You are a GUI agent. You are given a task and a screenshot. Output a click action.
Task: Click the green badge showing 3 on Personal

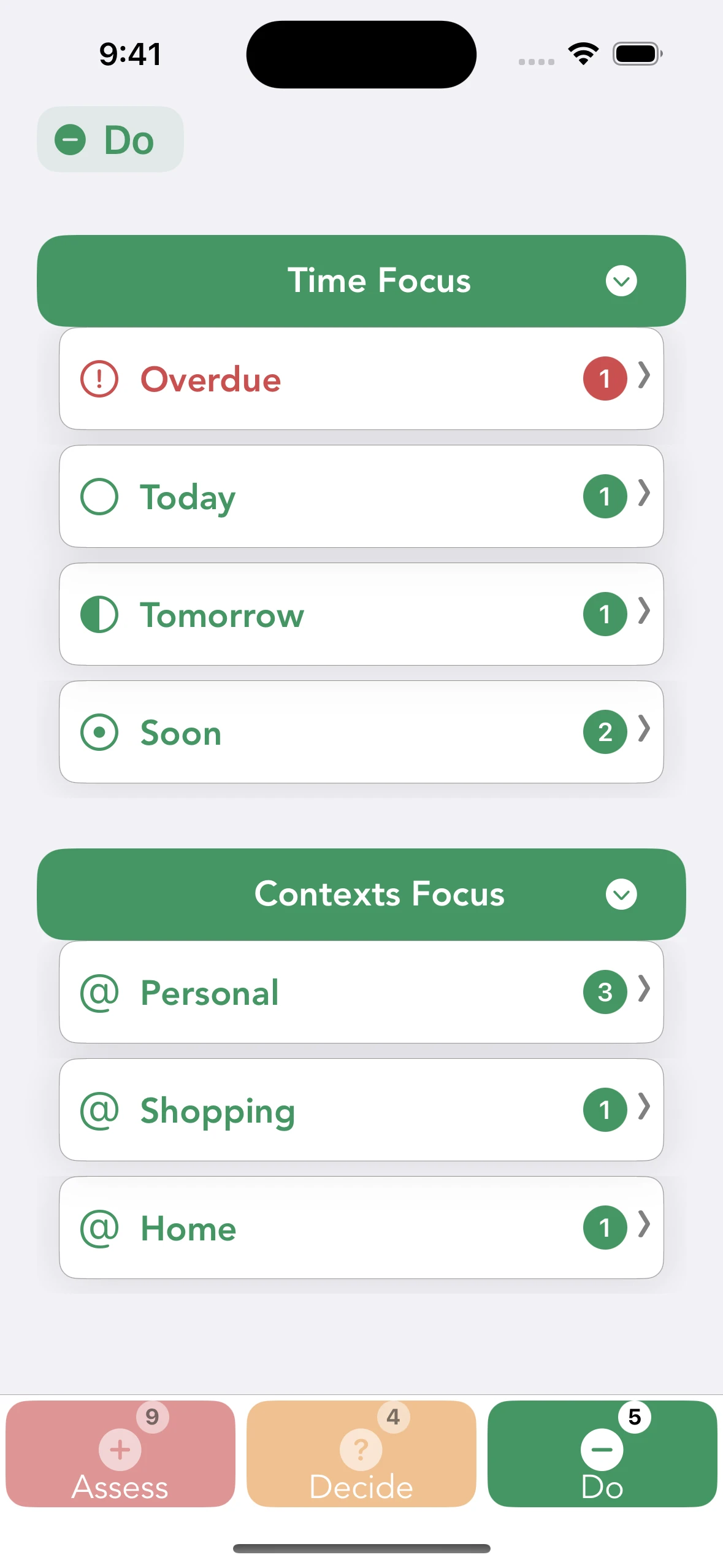point(604,992)
